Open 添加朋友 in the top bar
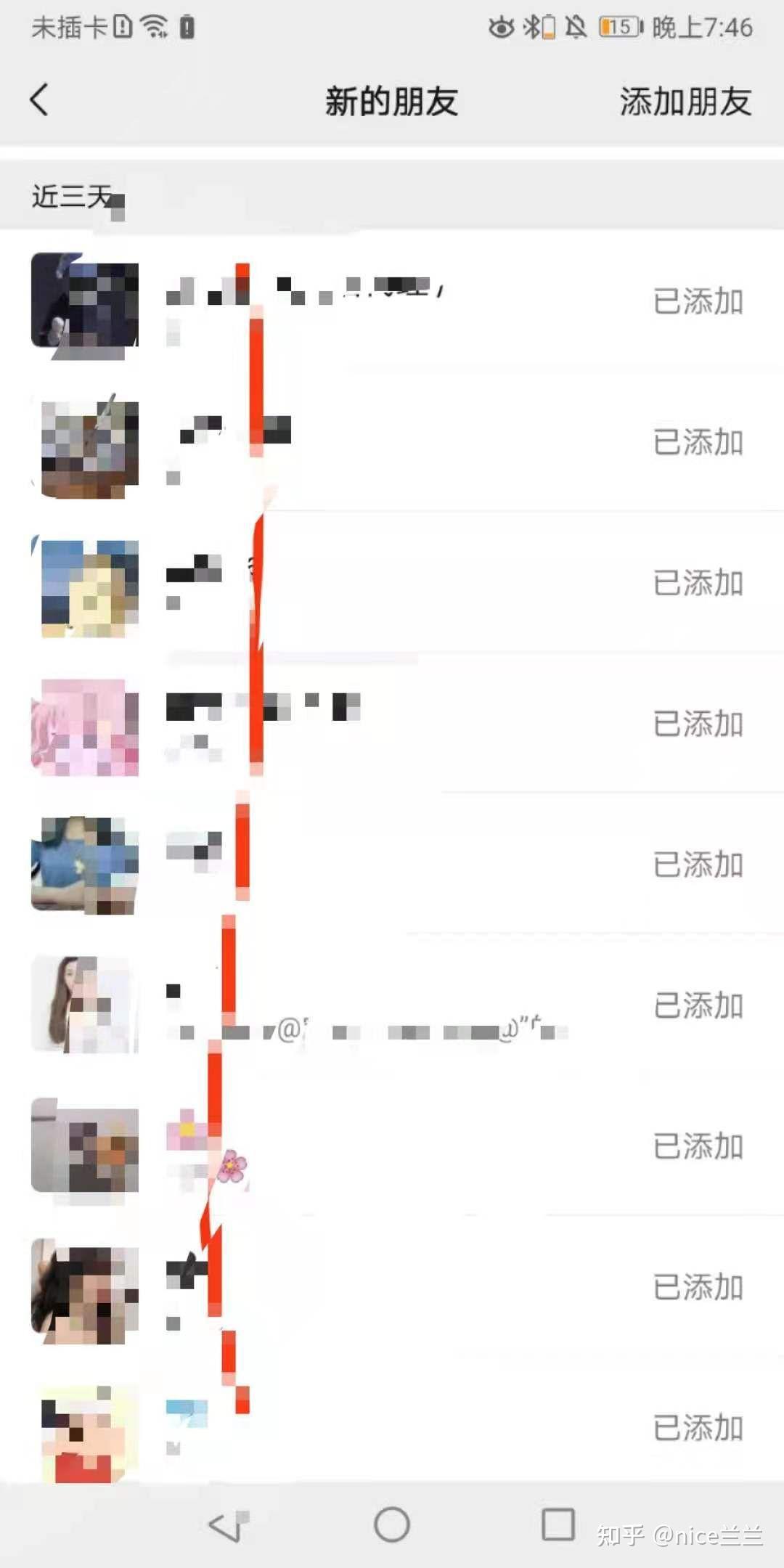This screenshot has height=1568, width=784. [685, 102]
